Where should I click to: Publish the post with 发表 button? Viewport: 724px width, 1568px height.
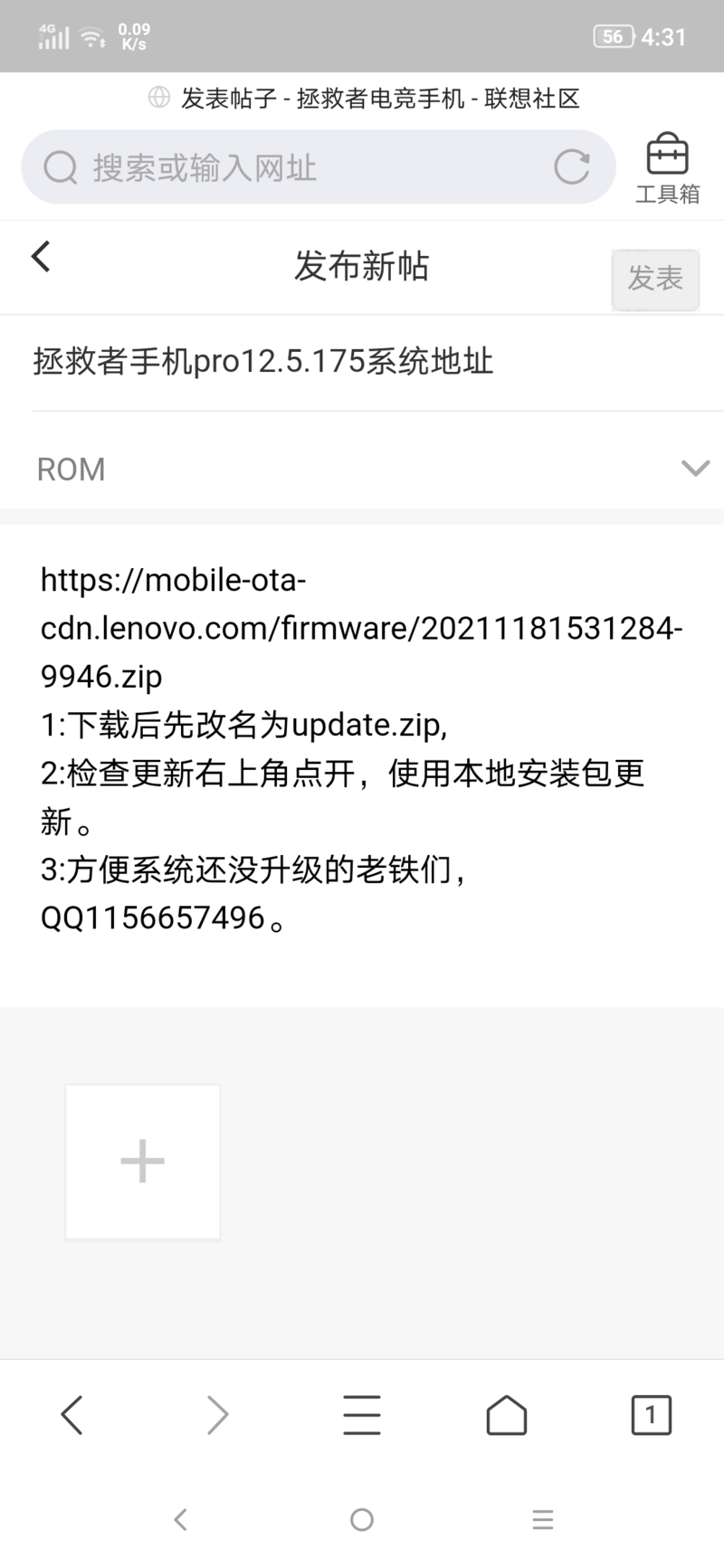coord(654,279)
